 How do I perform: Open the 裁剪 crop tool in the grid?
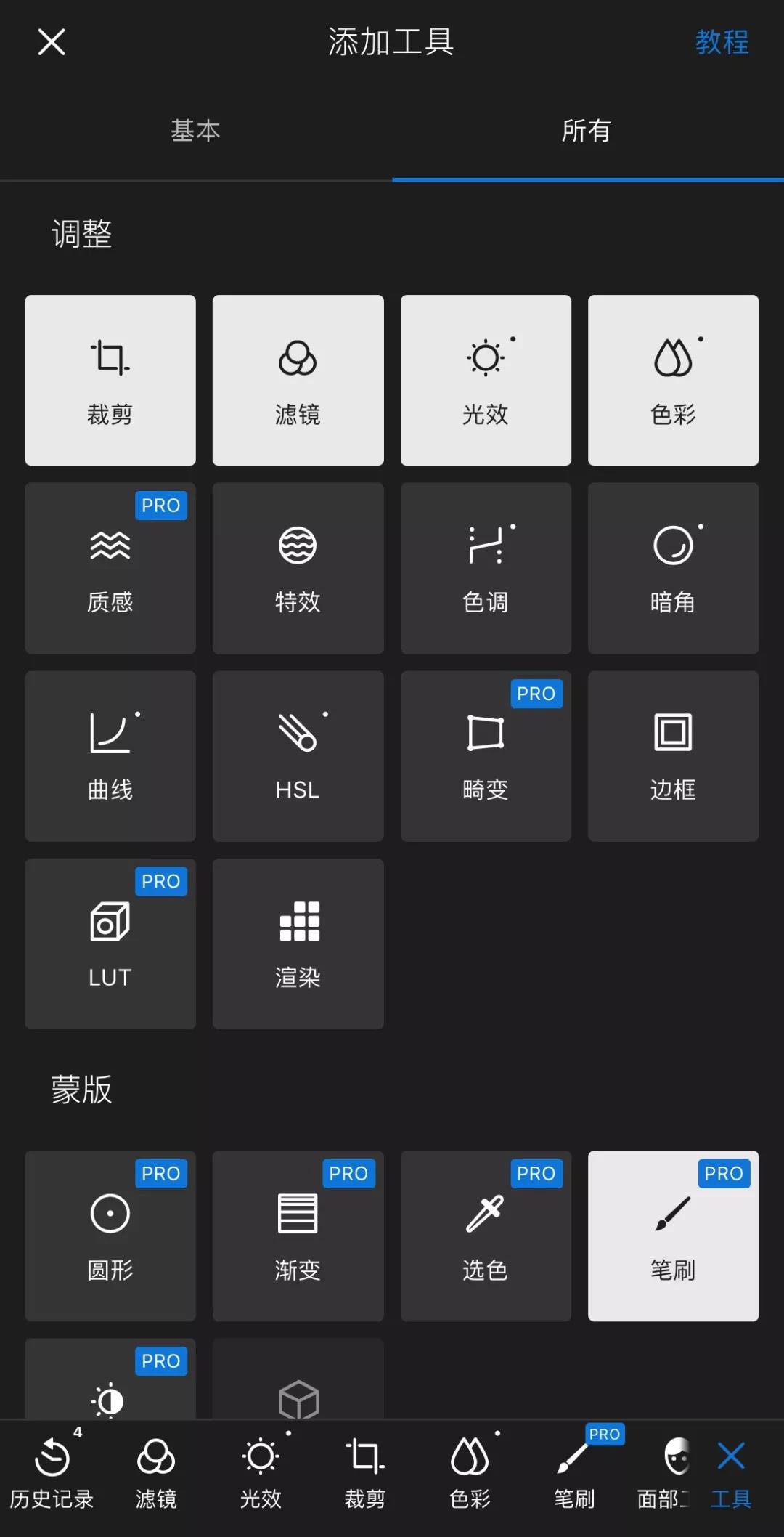(x=110, y=380)
